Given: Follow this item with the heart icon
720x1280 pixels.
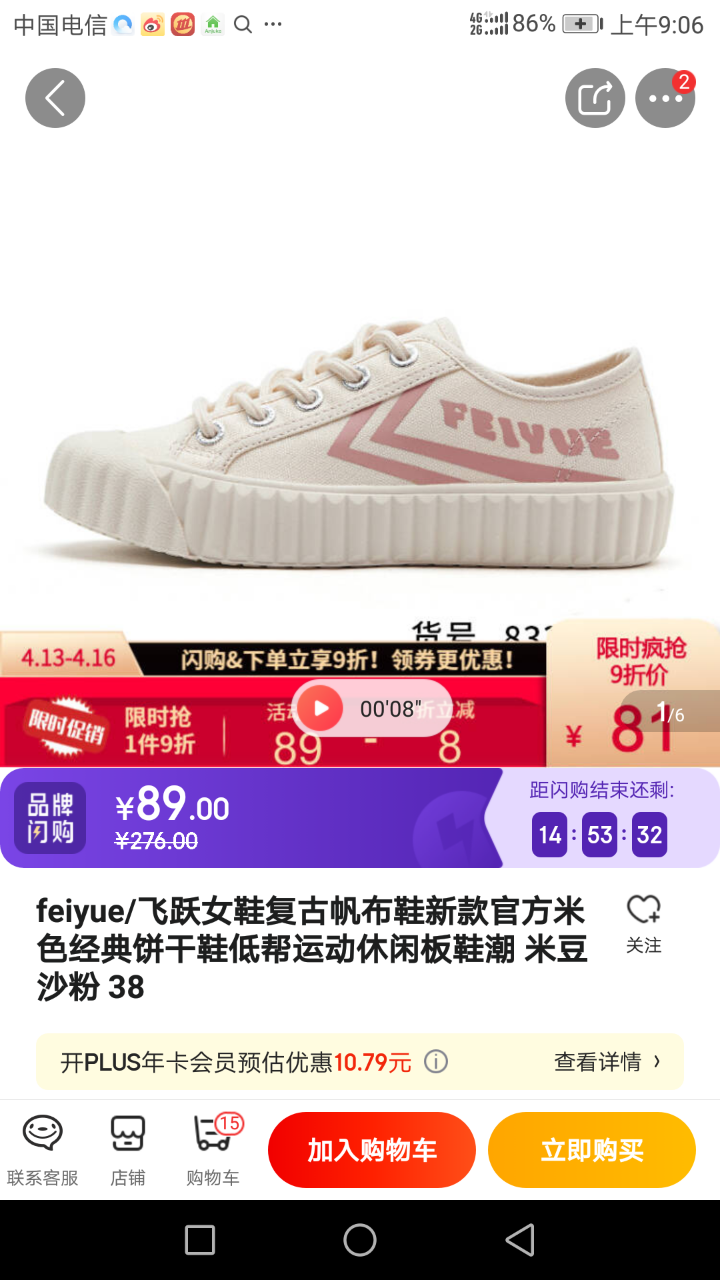Looking at the screenshot, I should (643, 923).
